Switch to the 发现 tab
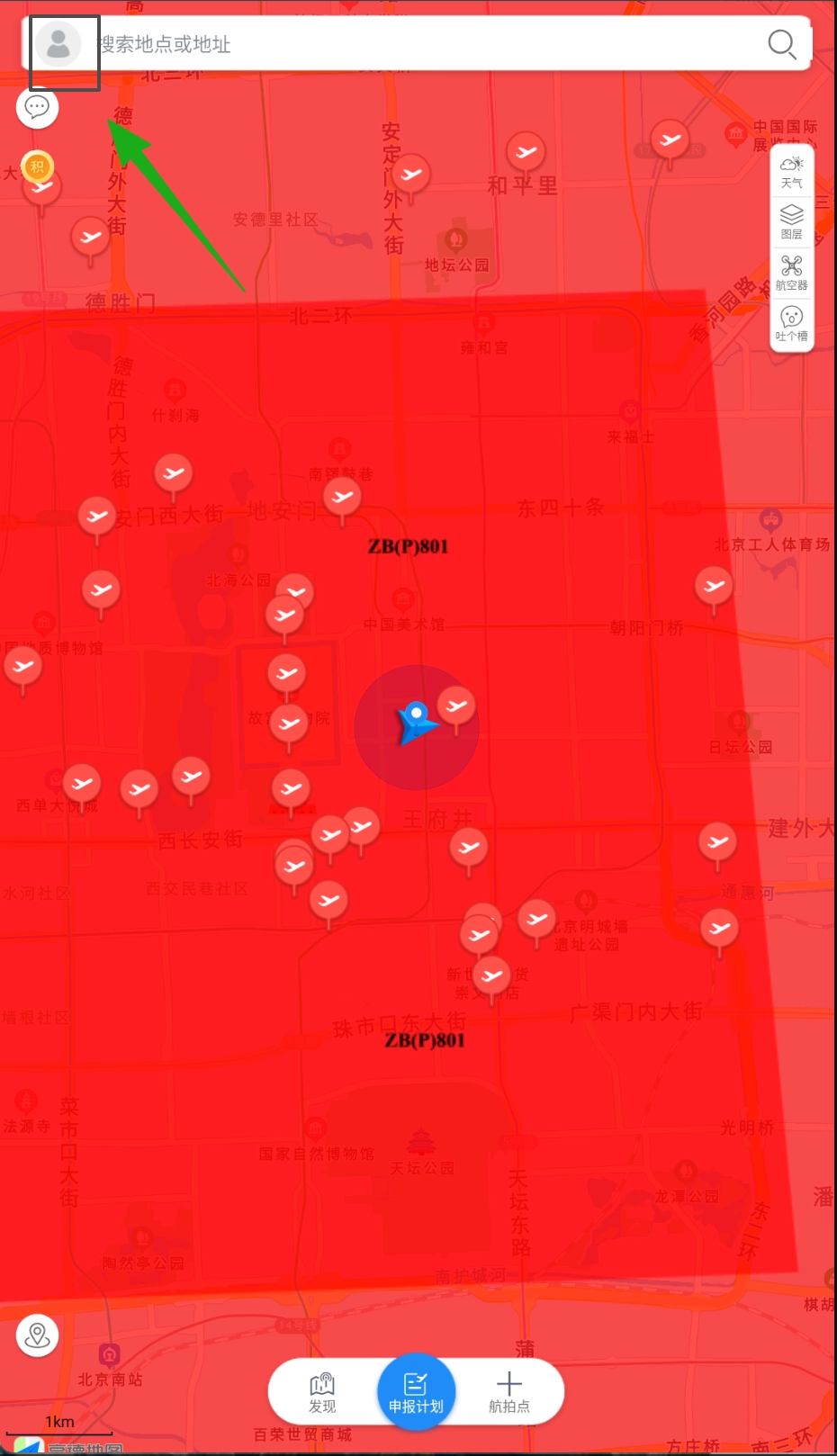Viewport: 837px width, 1456px height. 321,1392
